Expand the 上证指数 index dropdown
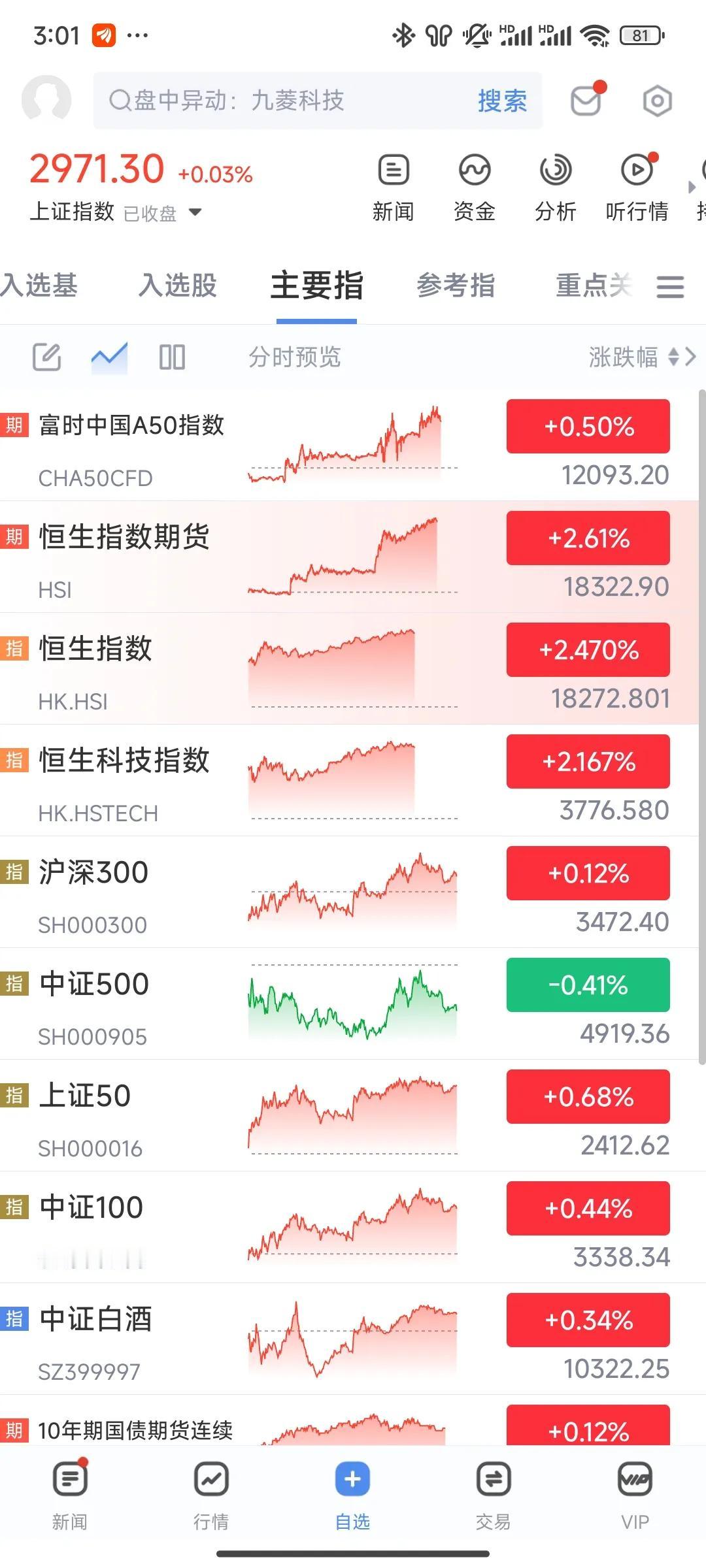The image size is (706, 1568). [195, 212]
